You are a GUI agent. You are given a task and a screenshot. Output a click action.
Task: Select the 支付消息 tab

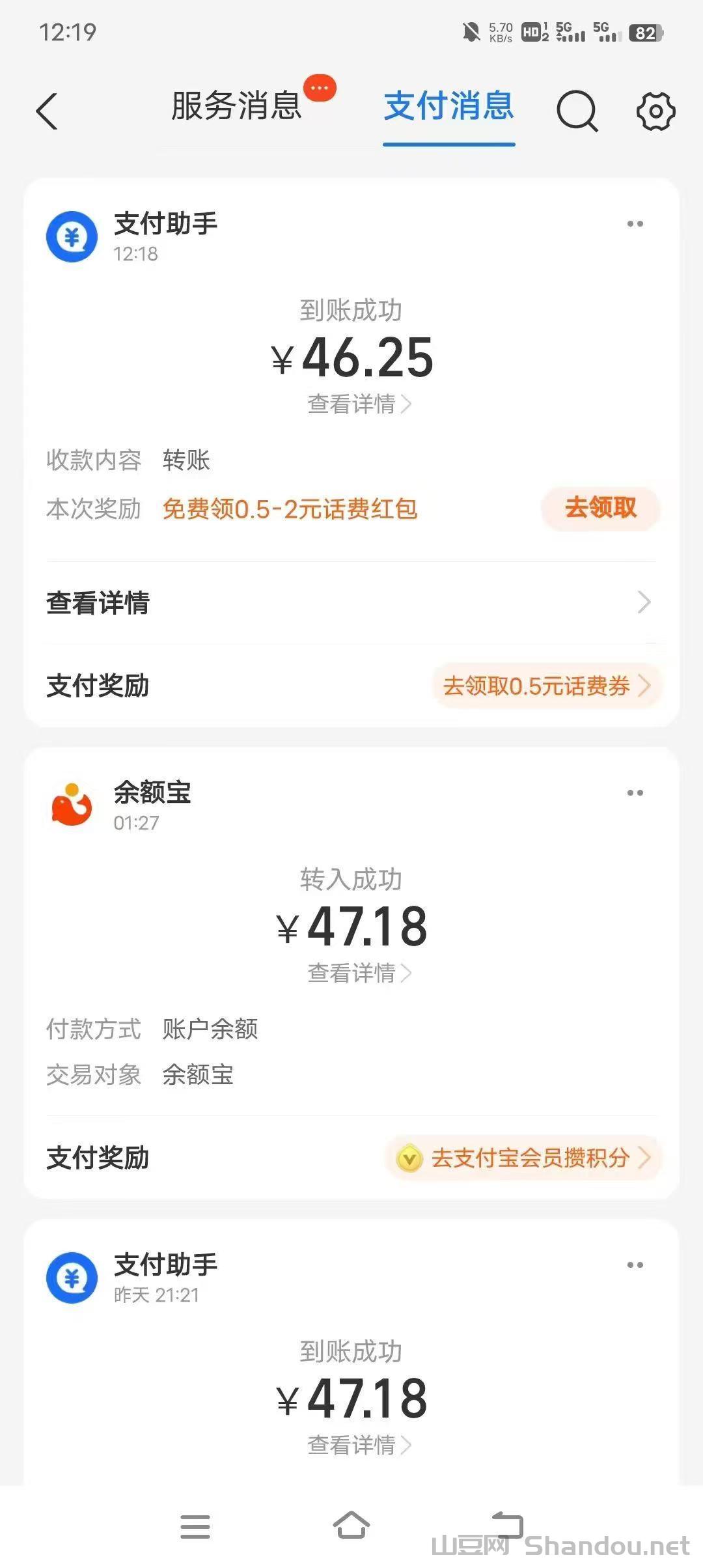point(448,106)
